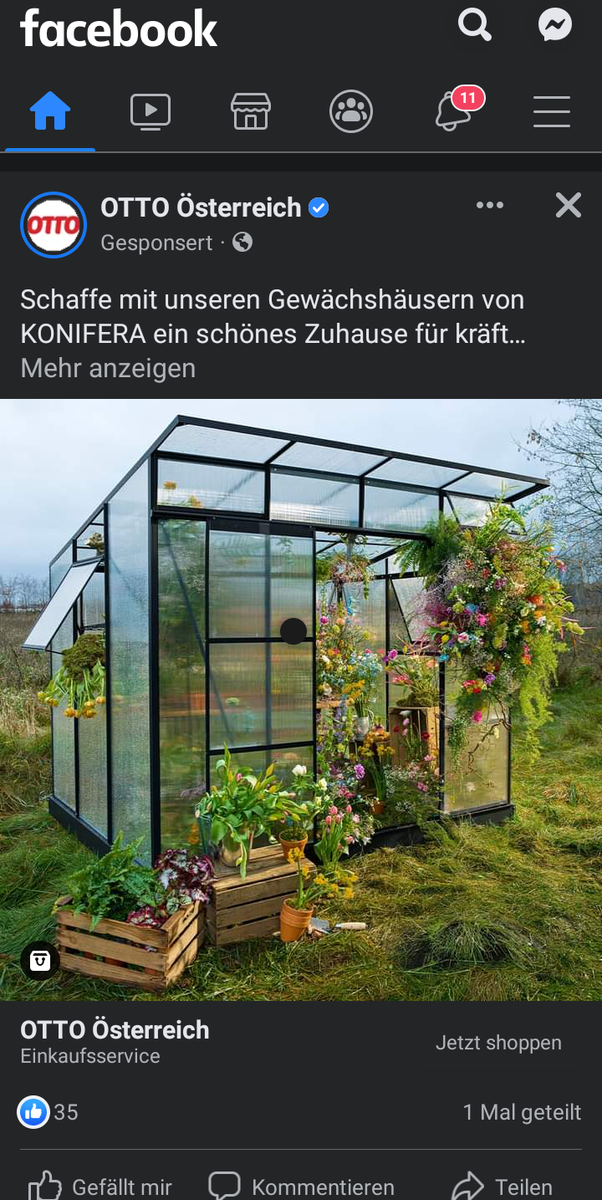Open the OTTO Österreich page name

pos(200,208)
